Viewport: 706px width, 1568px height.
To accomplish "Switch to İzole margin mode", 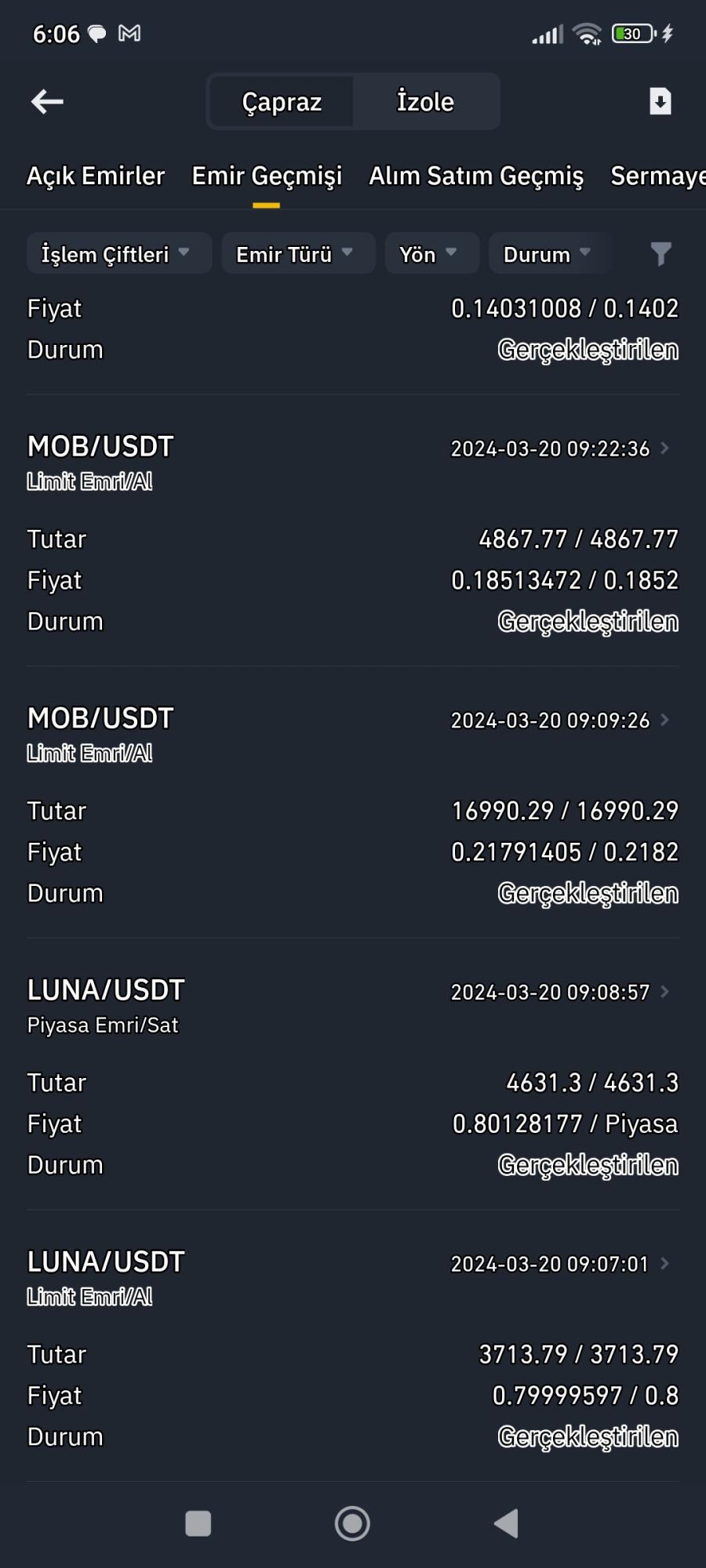I will [426, 100].
